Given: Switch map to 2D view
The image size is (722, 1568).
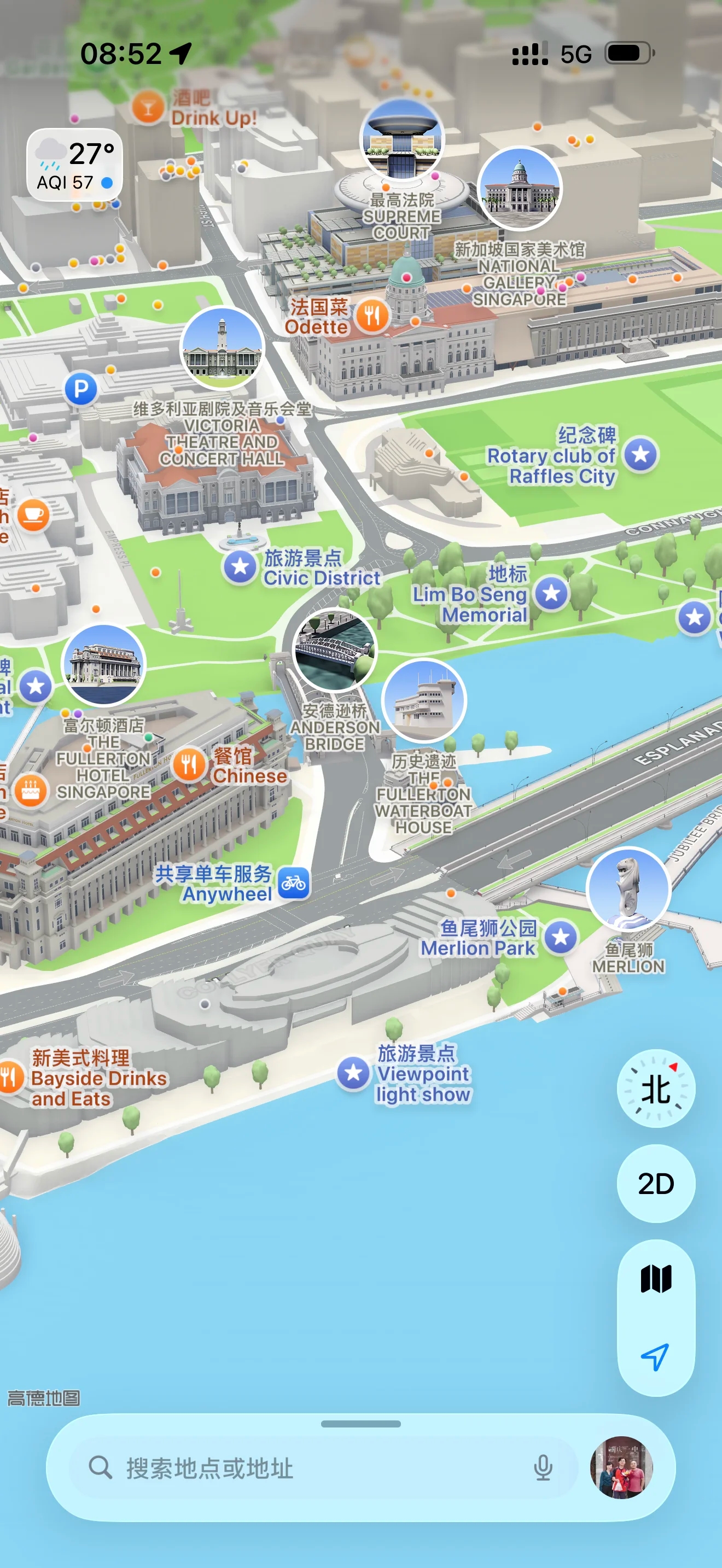Looking at the screenshot, I should pos(656,1184).
